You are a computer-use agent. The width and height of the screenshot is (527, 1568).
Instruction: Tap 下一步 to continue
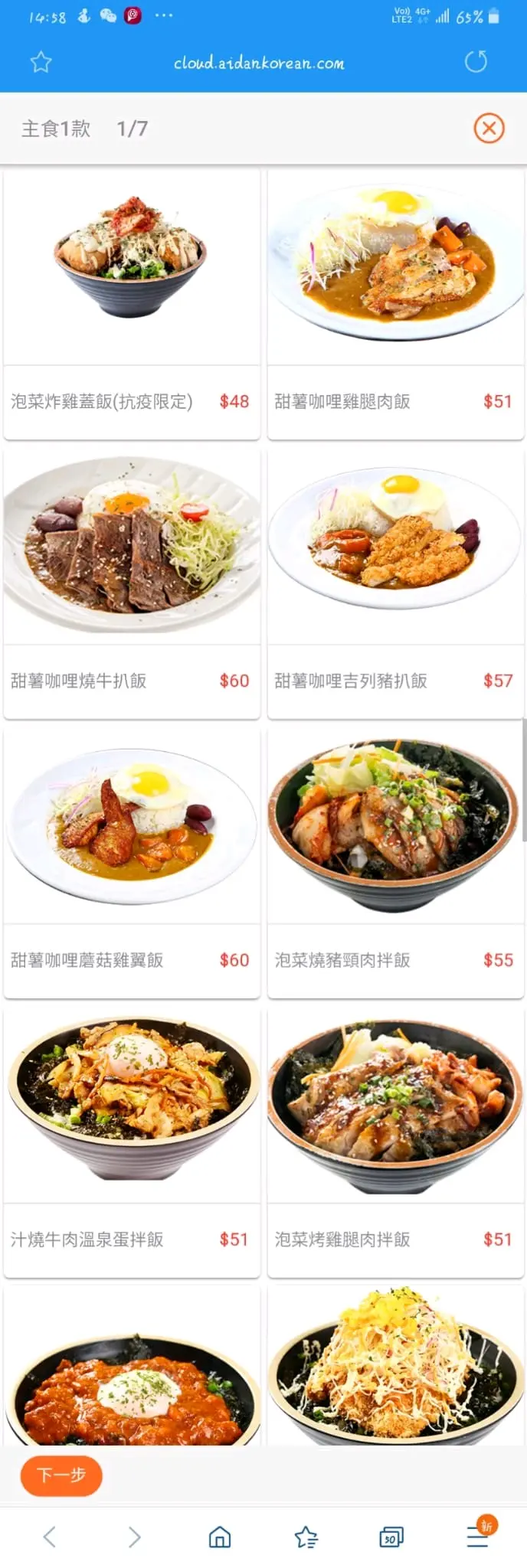click(x=61, y=1475)
